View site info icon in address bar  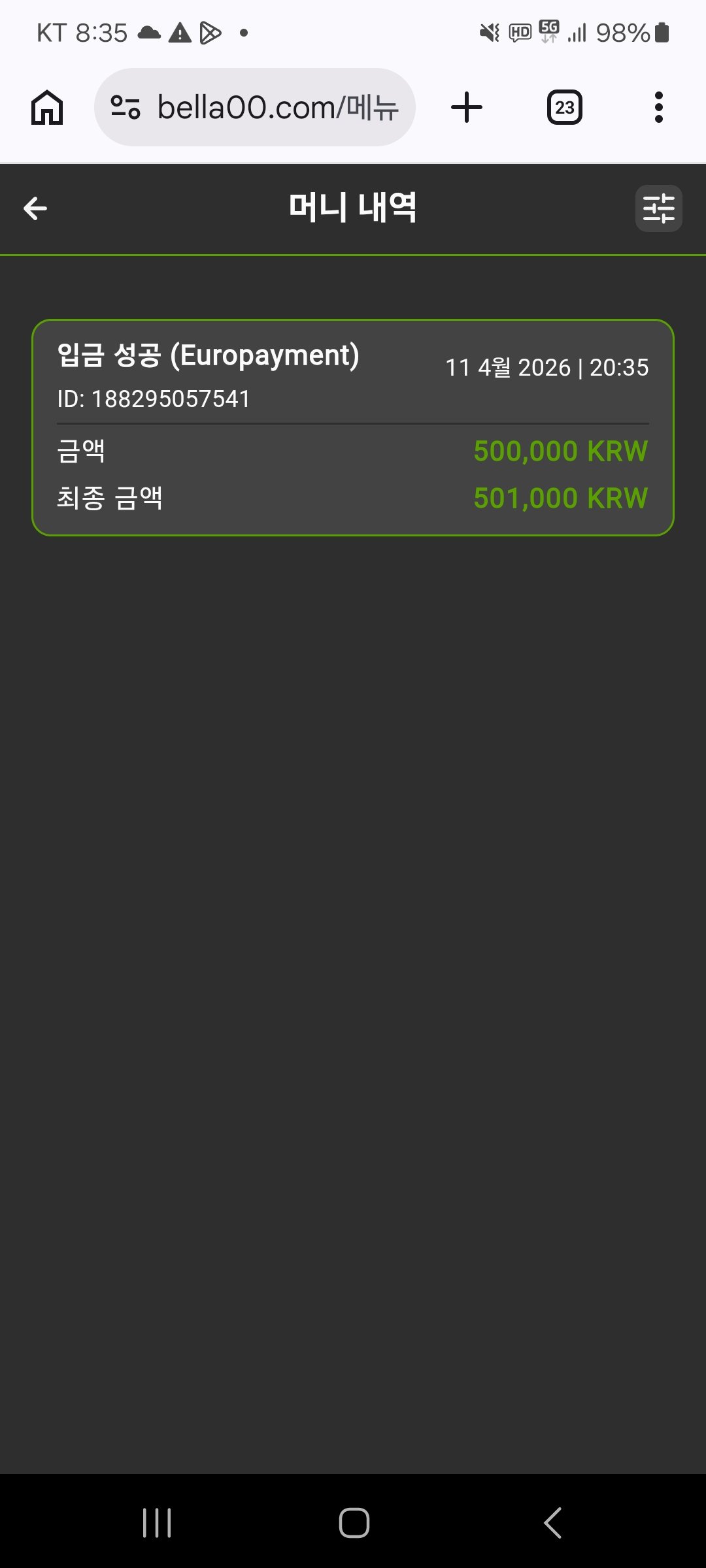click(x=126, y=107)
